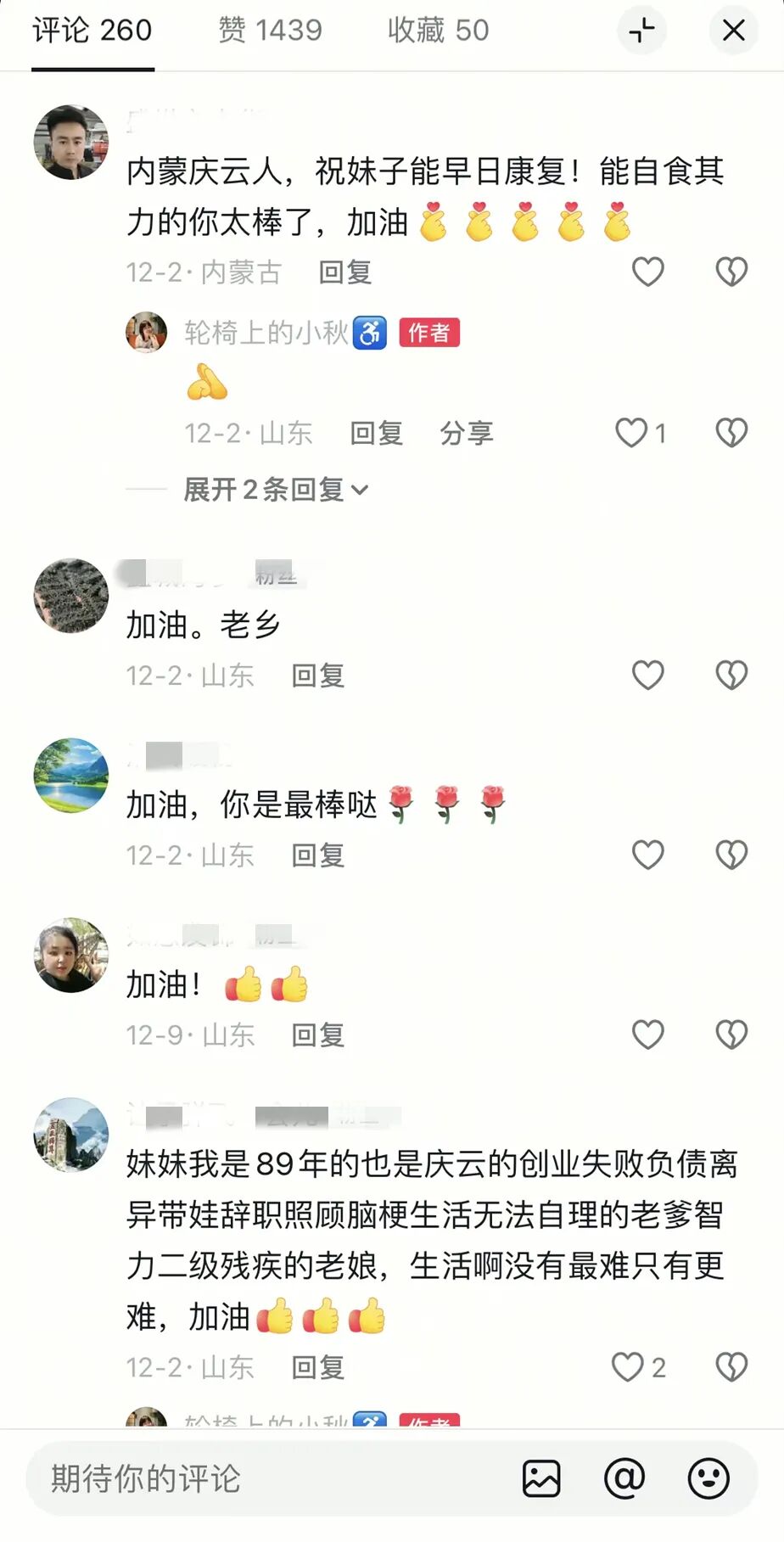Image resolution: width=784 pixels, height=1542 pixels.
Task: Dislike the 加油。老乡 comment
Action: point(731,676)
